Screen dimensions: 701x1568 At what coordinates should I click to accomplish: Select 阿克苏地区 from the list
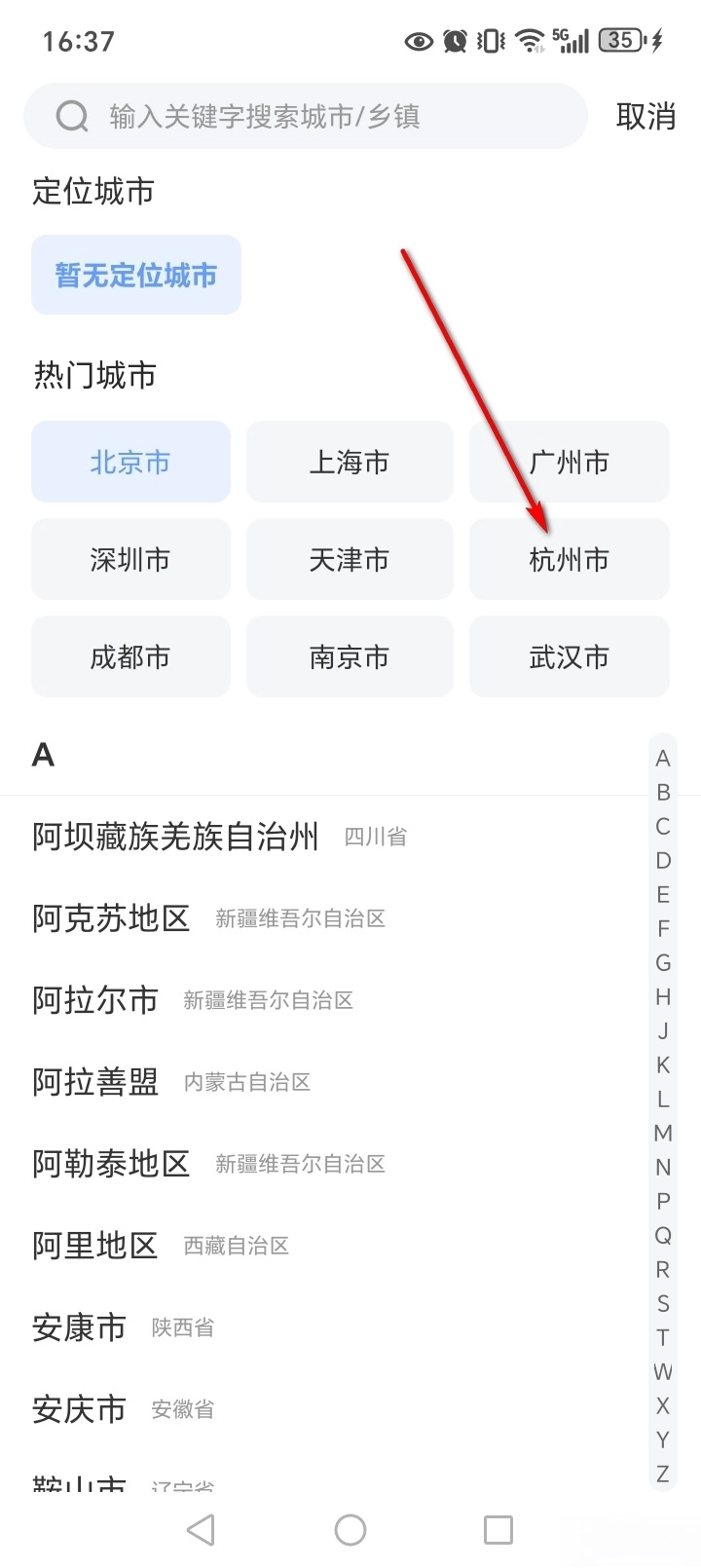pyautogui.click(x=111, y=918)
